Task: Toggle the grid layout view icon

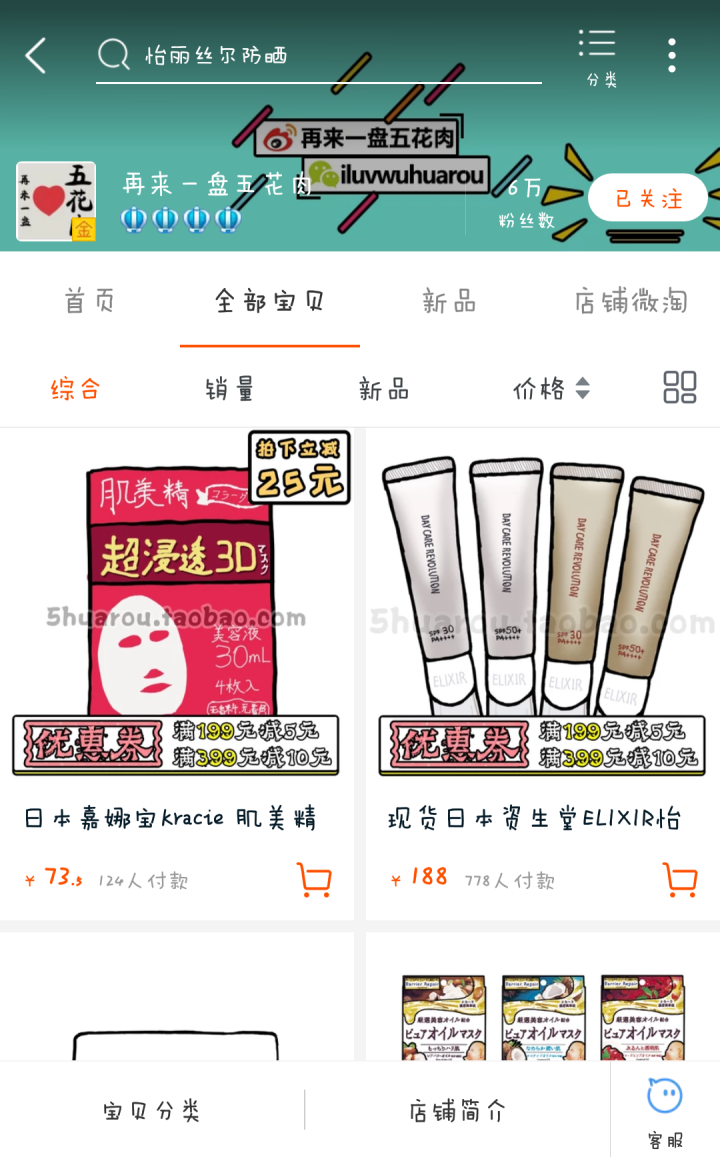Action: 680,388
